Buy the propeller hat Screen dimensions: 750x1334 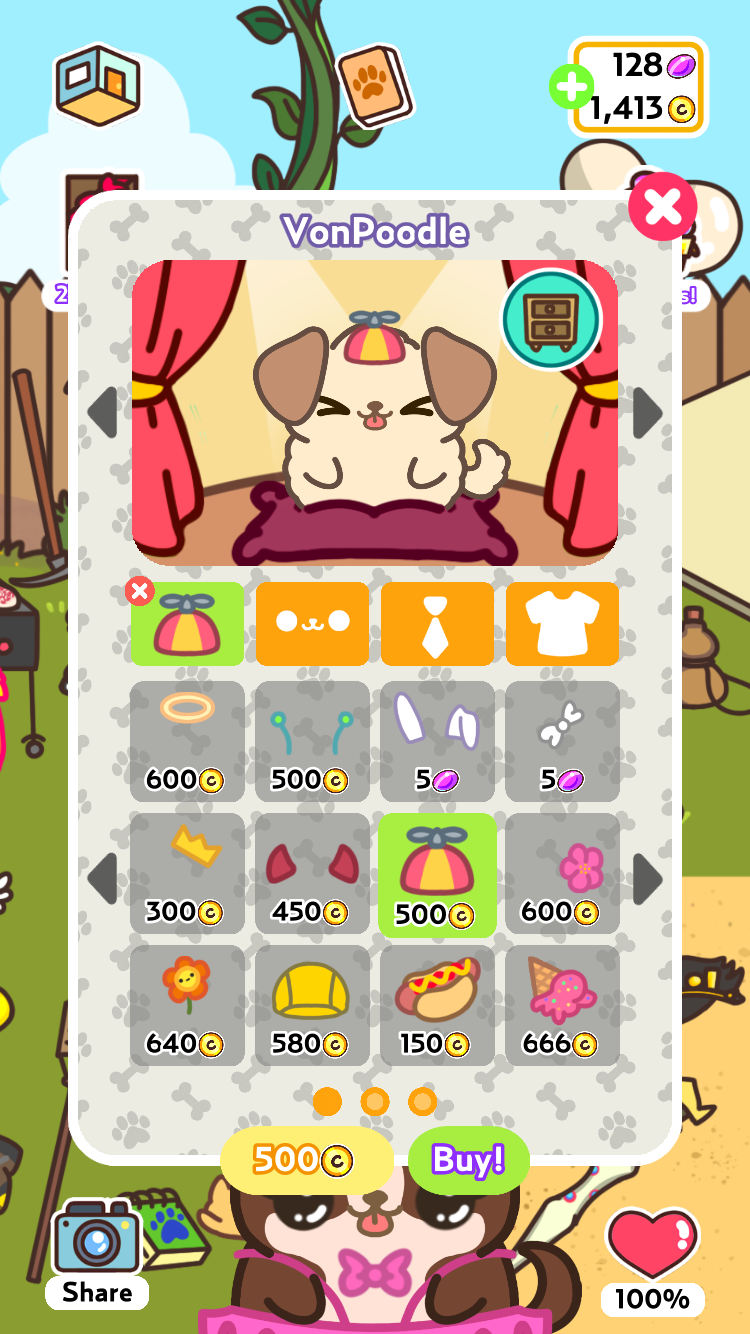468,1160
